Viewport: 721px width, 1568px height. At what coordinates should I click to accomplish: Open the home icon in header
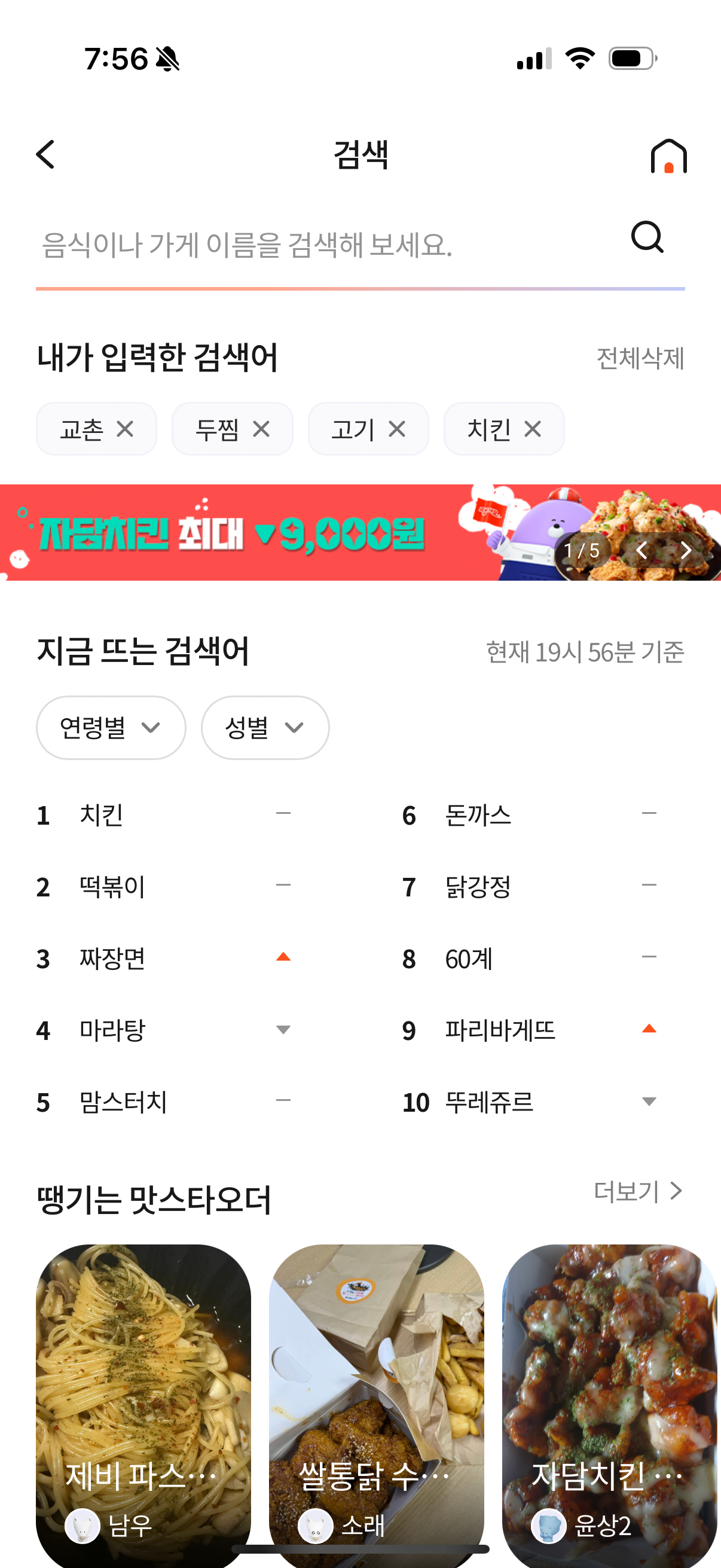(x=668, y=157)
